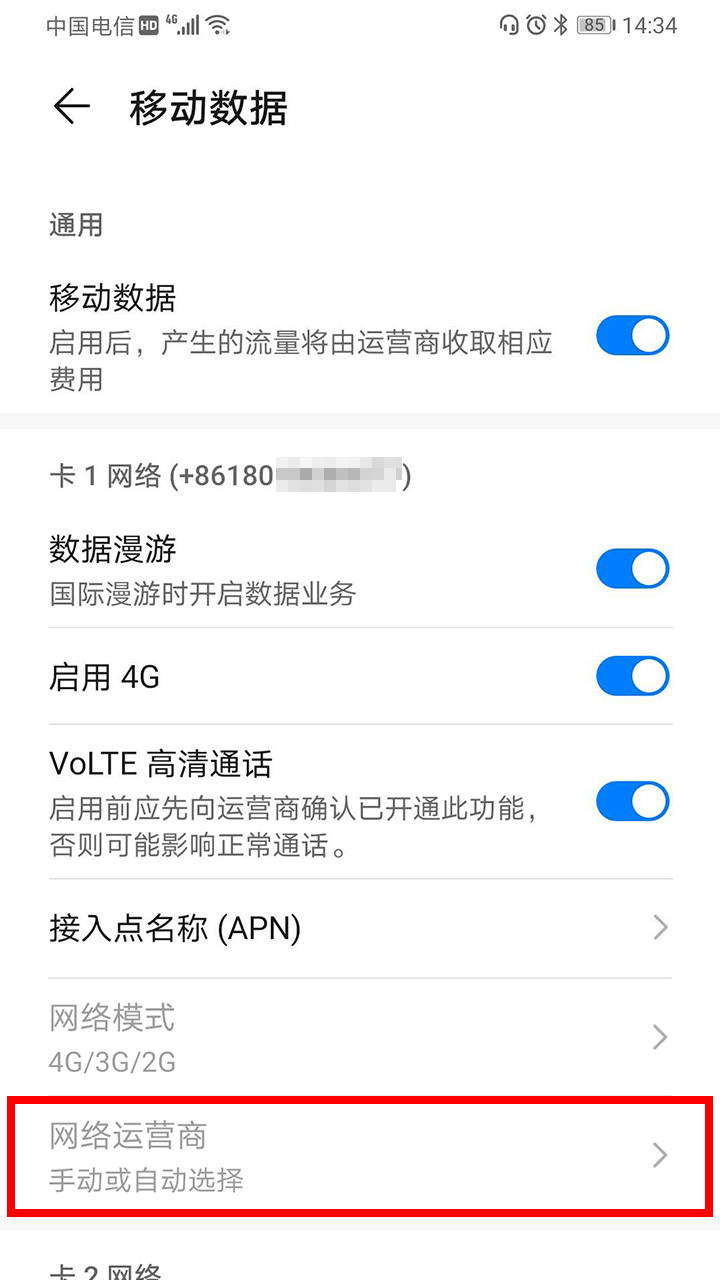Switch off VoLTE 高清通话
This screenshot has width=720, height=1280.
tap(633, 801)
